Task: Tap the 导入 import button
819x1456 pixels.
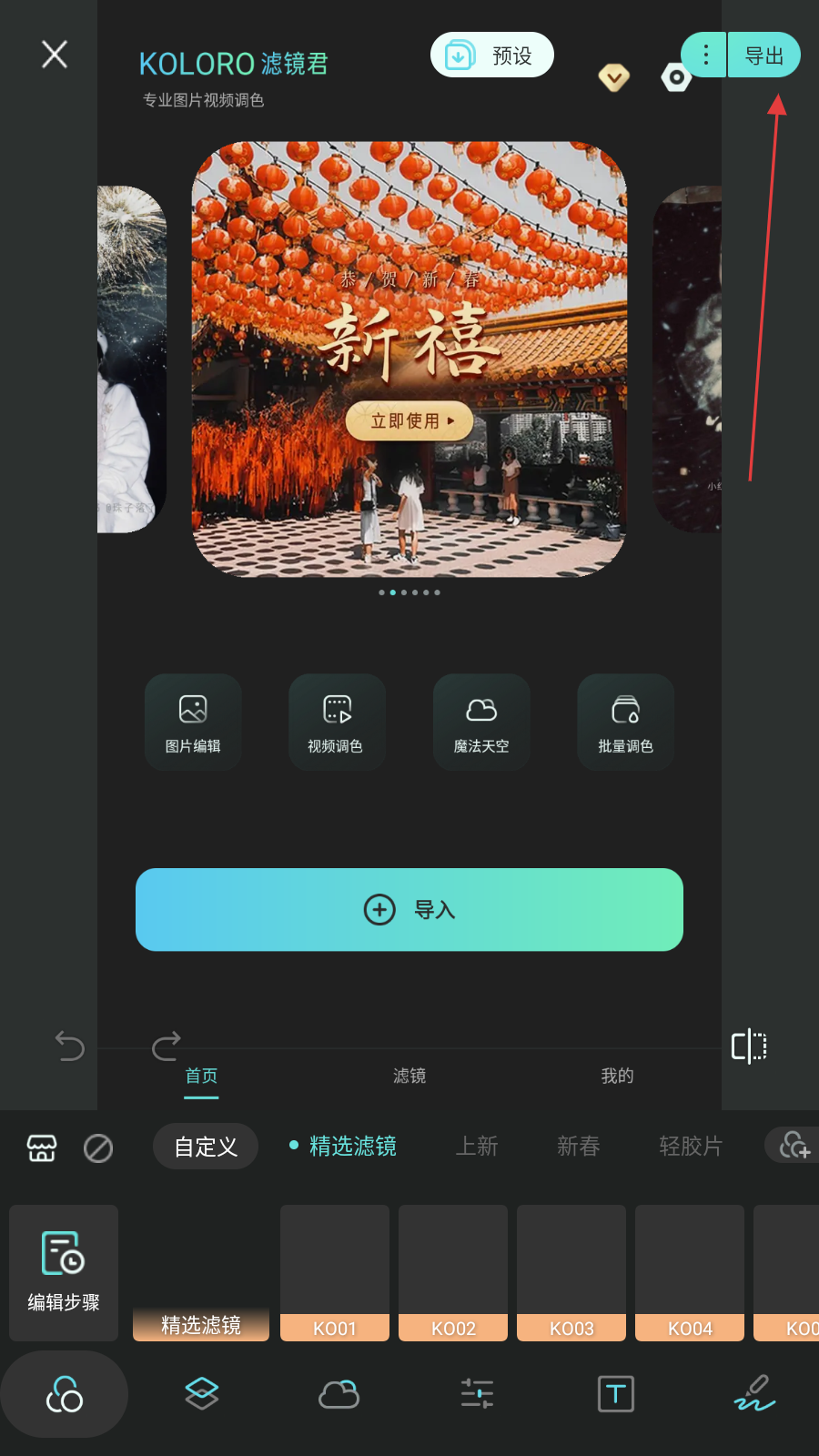Action: pyautogui.click(x=409, y=909)
